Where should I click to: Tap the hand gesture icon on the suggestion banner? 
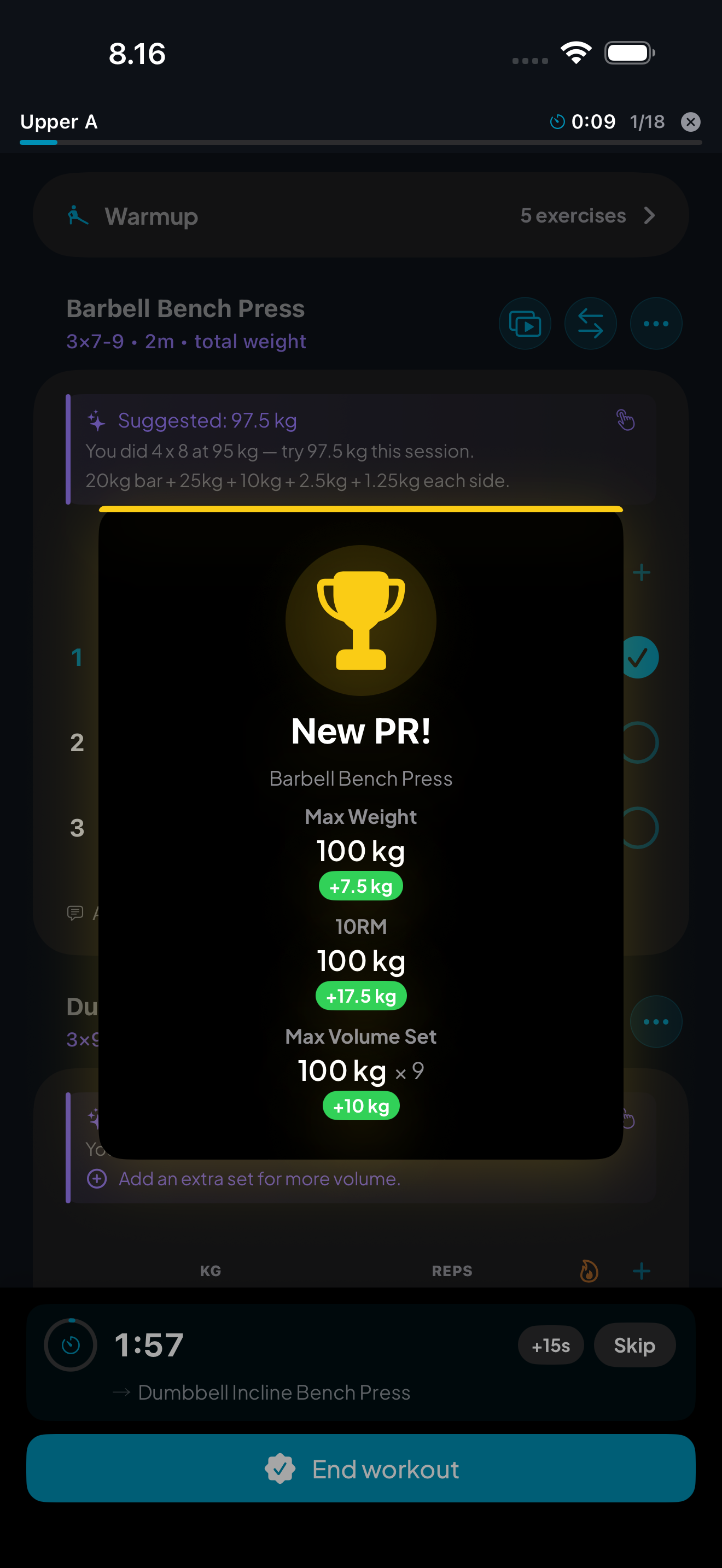[x=626, y=420]
